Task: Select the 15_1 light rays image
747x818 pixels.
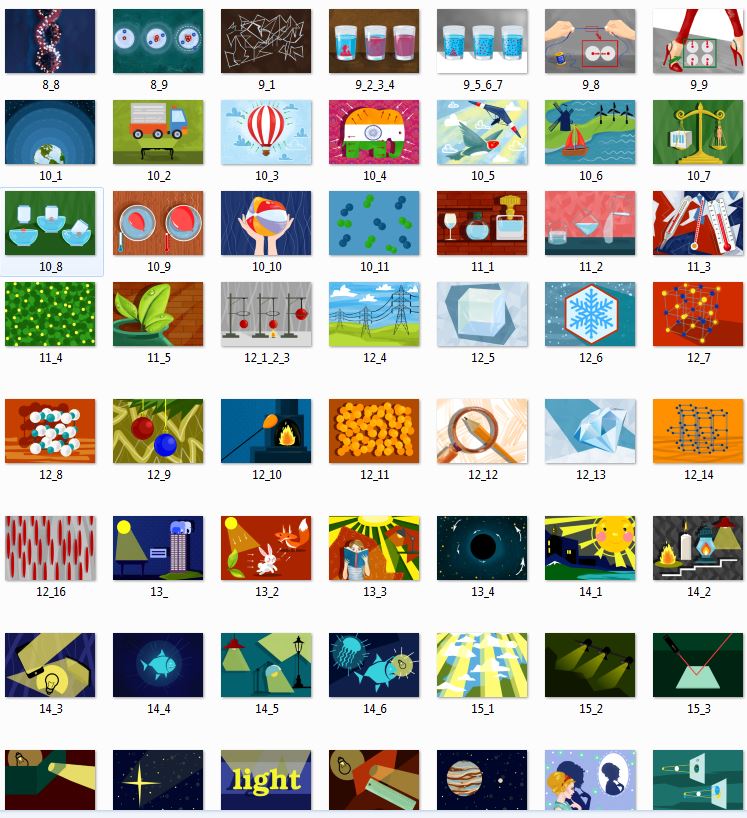Action: (x=482, y=665)
